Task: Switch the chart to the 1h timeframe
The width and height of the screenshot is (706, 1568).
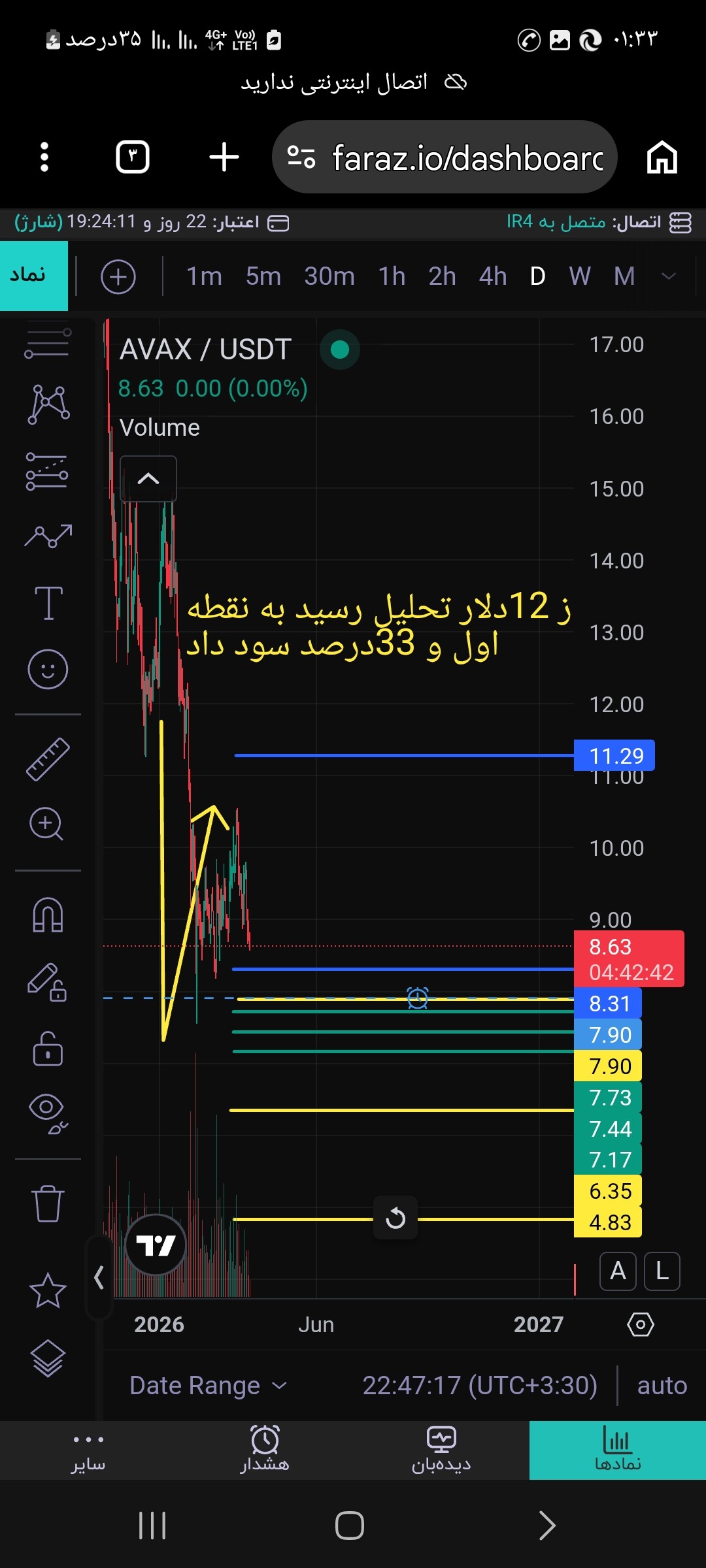Action: coord(392,276)
